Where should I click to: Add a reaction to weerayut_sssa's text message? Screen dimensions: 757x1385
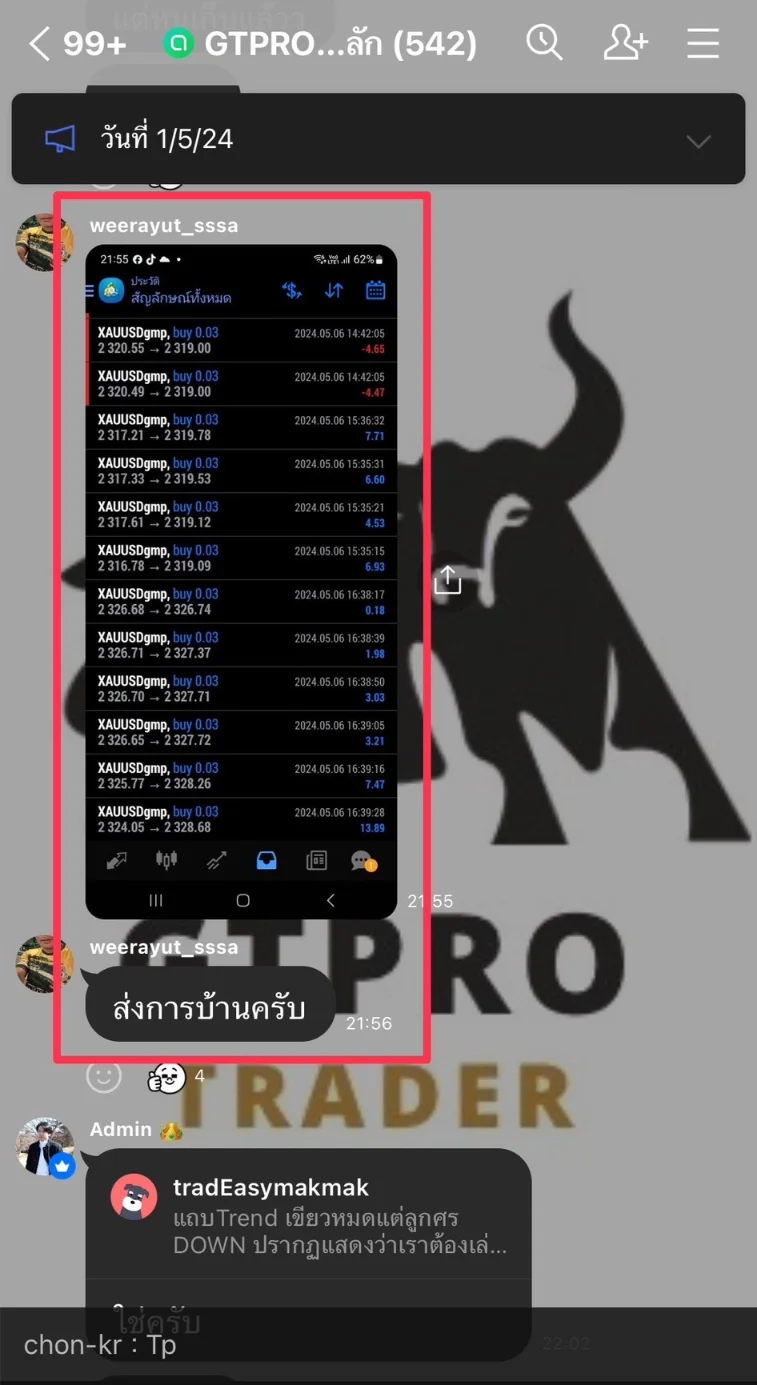[x=104, y=1076]
